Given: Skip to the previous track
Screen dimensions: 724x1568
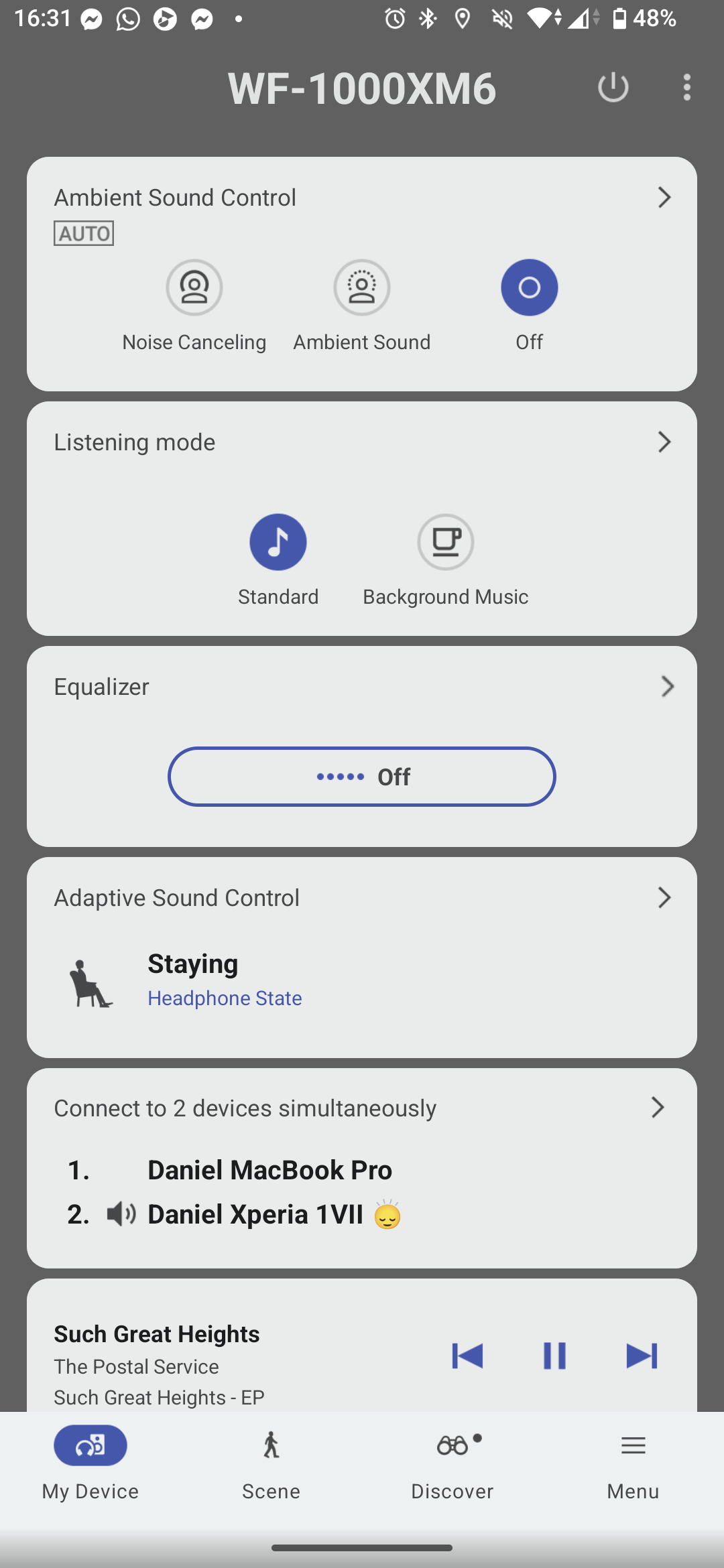Looking at the screenshot, I should tap(467, 1356).
